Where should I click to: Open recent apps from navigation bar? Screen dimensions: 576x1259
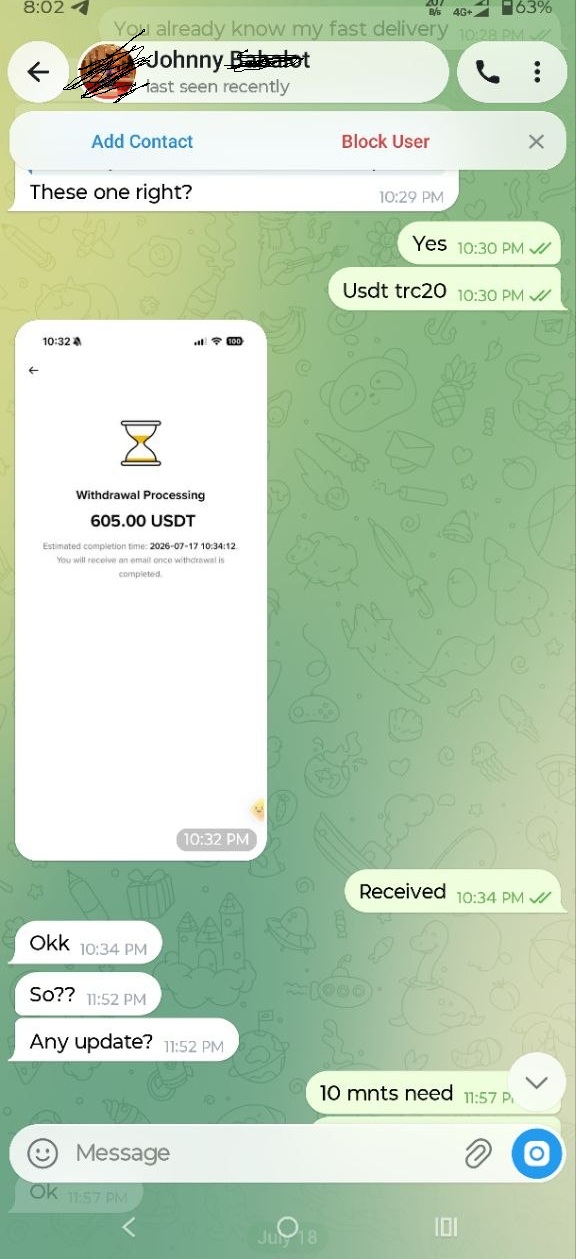coord(446,1227)
